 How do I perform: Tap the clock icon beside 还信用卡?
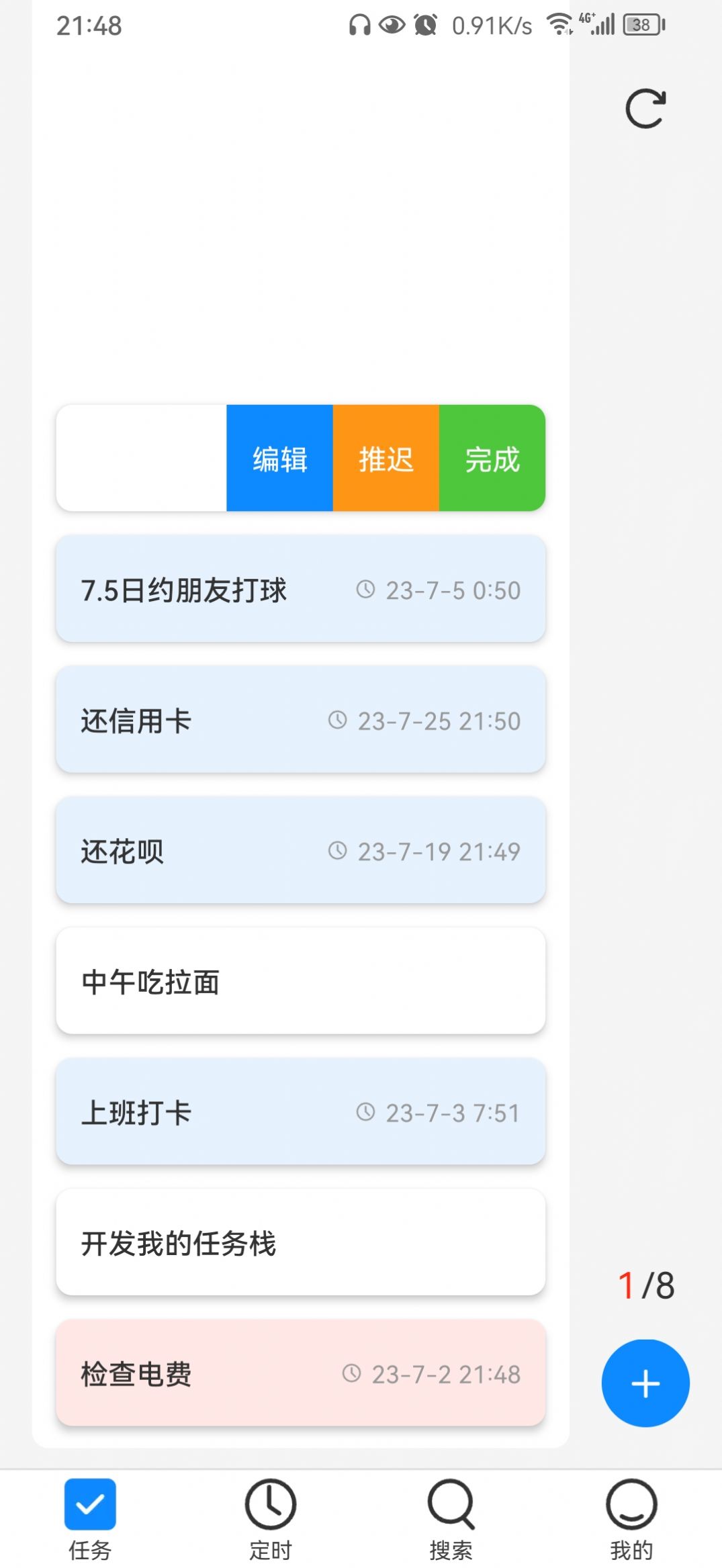(338, 721)
